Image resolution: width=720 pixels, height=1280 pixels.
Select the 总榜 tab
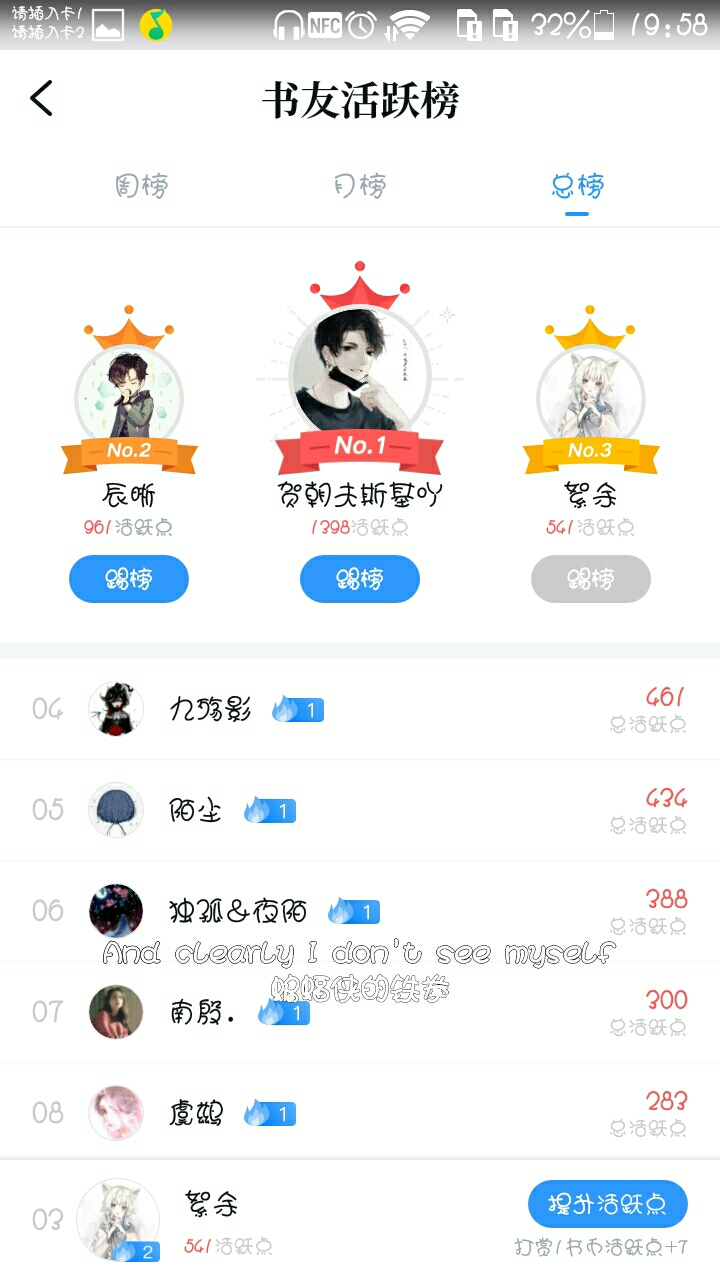577,186
